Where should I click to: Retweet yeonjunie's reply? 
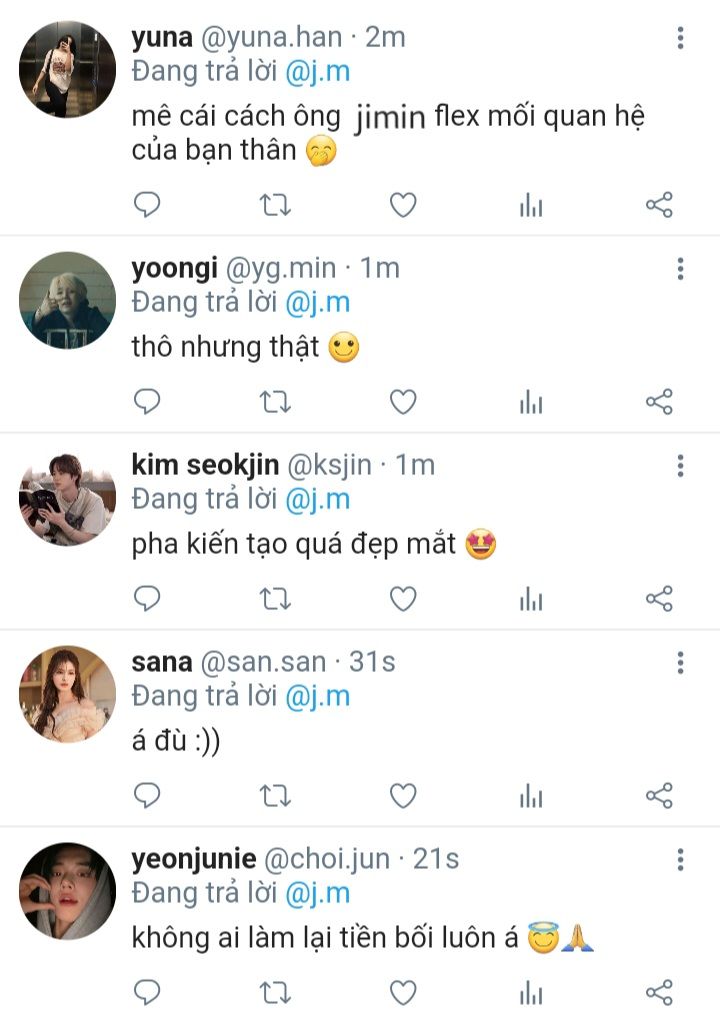pos(275,992)
